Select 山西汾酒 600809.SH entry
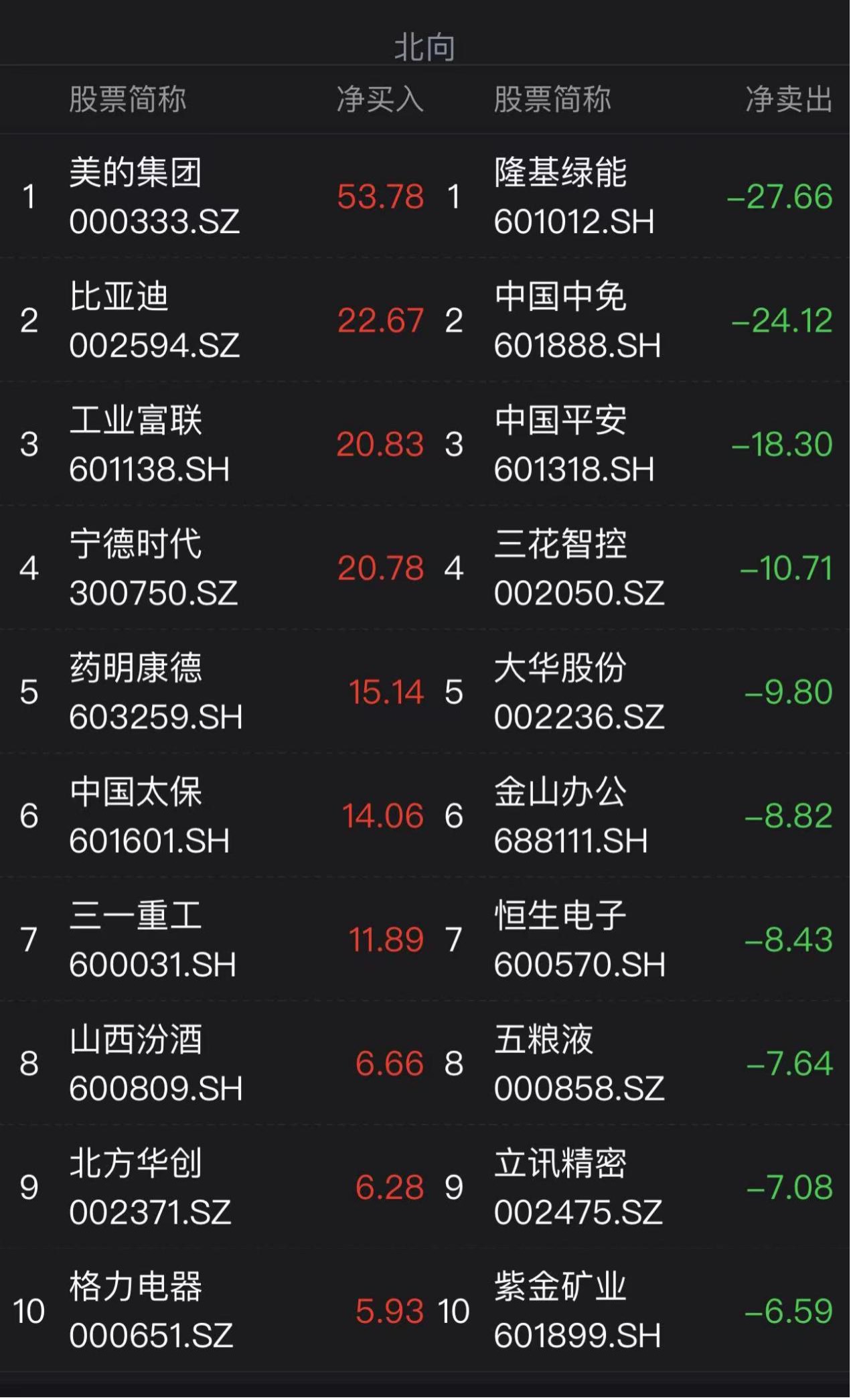 pos(155,1063)
